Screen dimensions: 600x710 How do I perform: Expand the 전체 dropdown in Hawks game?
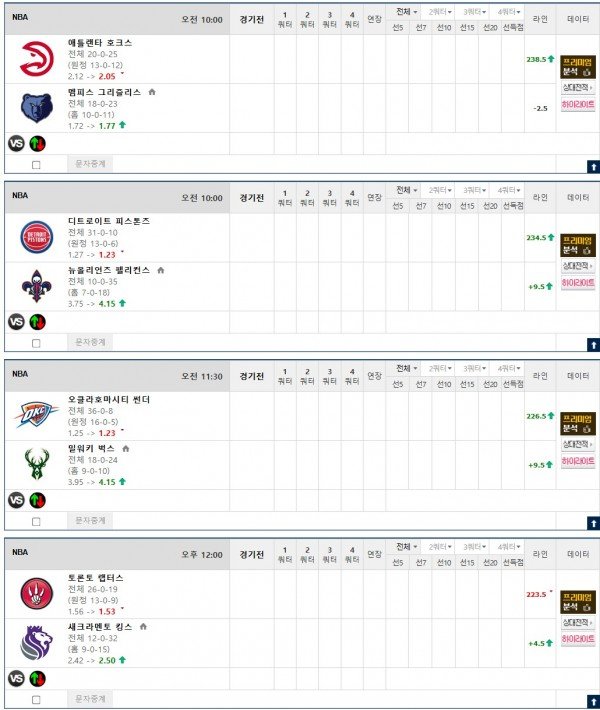407,12
